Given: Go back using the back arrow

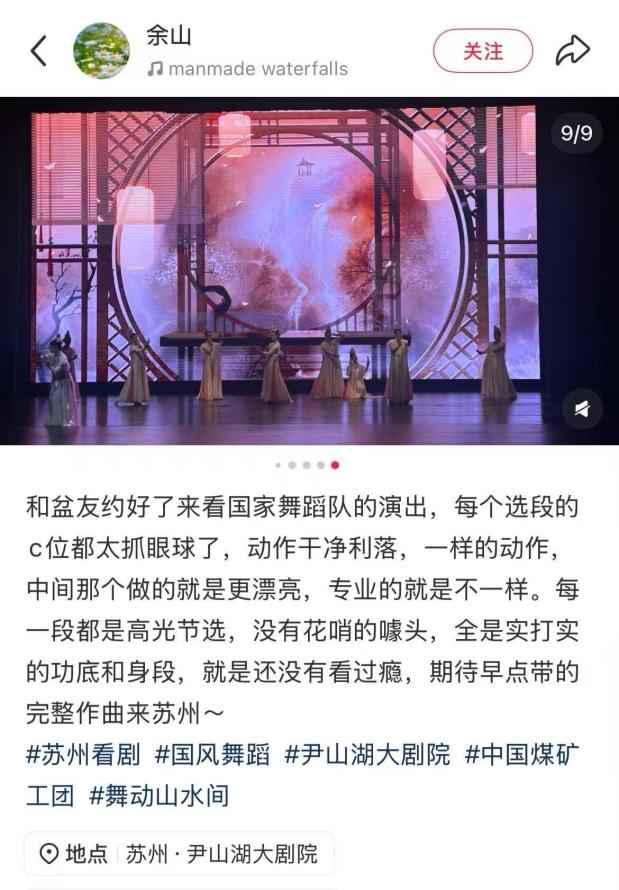Looking at the screenshot, I should coord(39,51).
